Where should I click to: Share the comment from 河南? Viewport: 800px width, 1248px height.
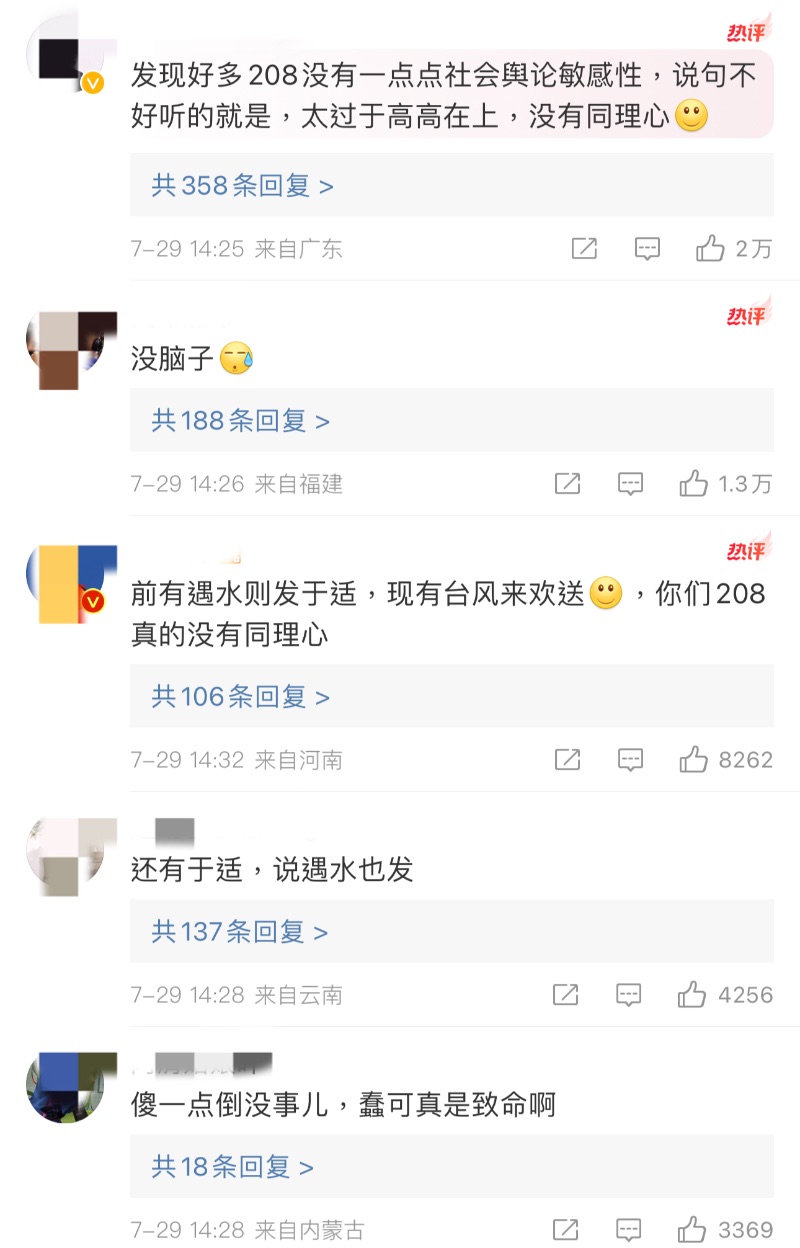[567, 760]
